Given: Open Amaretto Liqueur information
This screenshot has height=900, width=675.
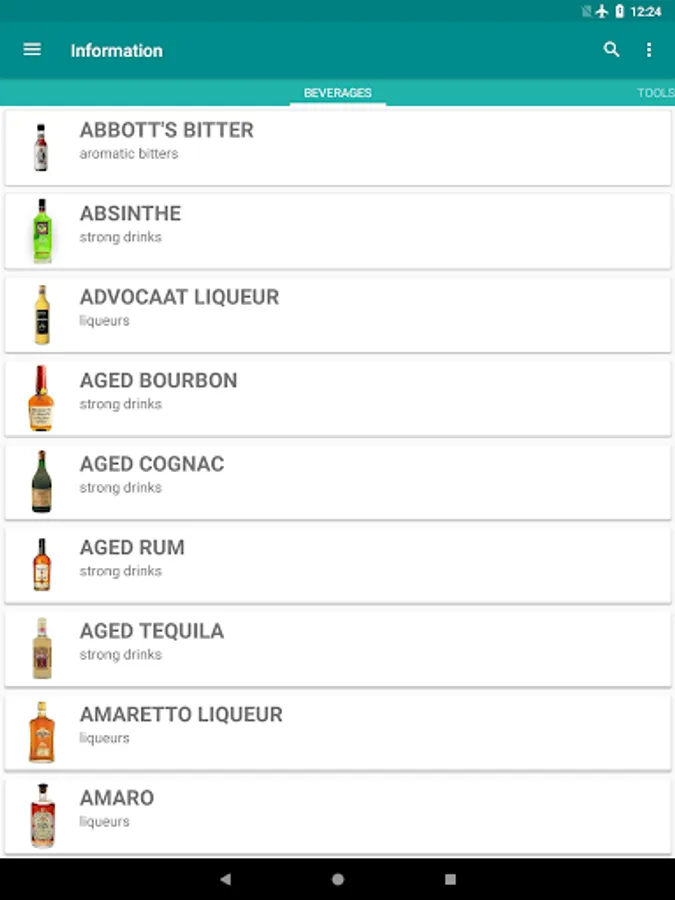Looking at the screenshot, I should pyautogui.click(x=337, y=732).
